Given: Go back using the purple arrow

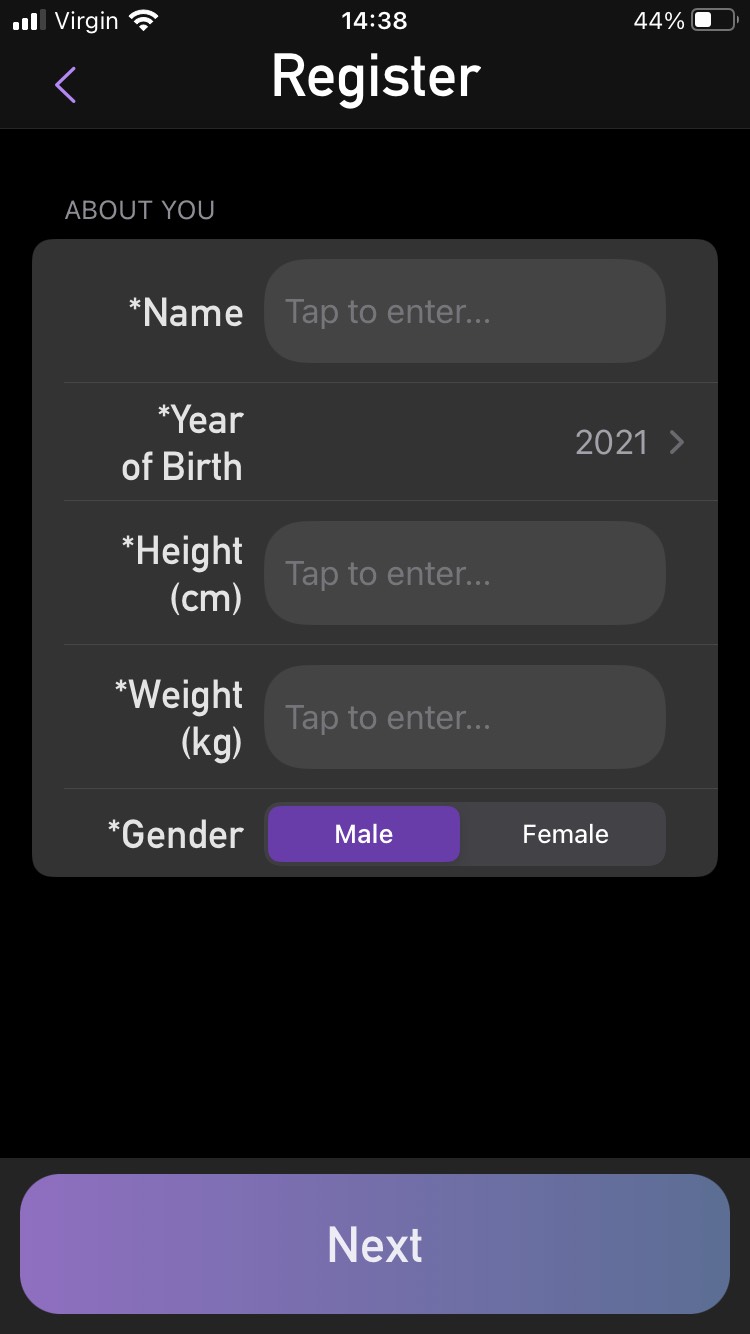Looking at the screenshot, I should (66, 85).
